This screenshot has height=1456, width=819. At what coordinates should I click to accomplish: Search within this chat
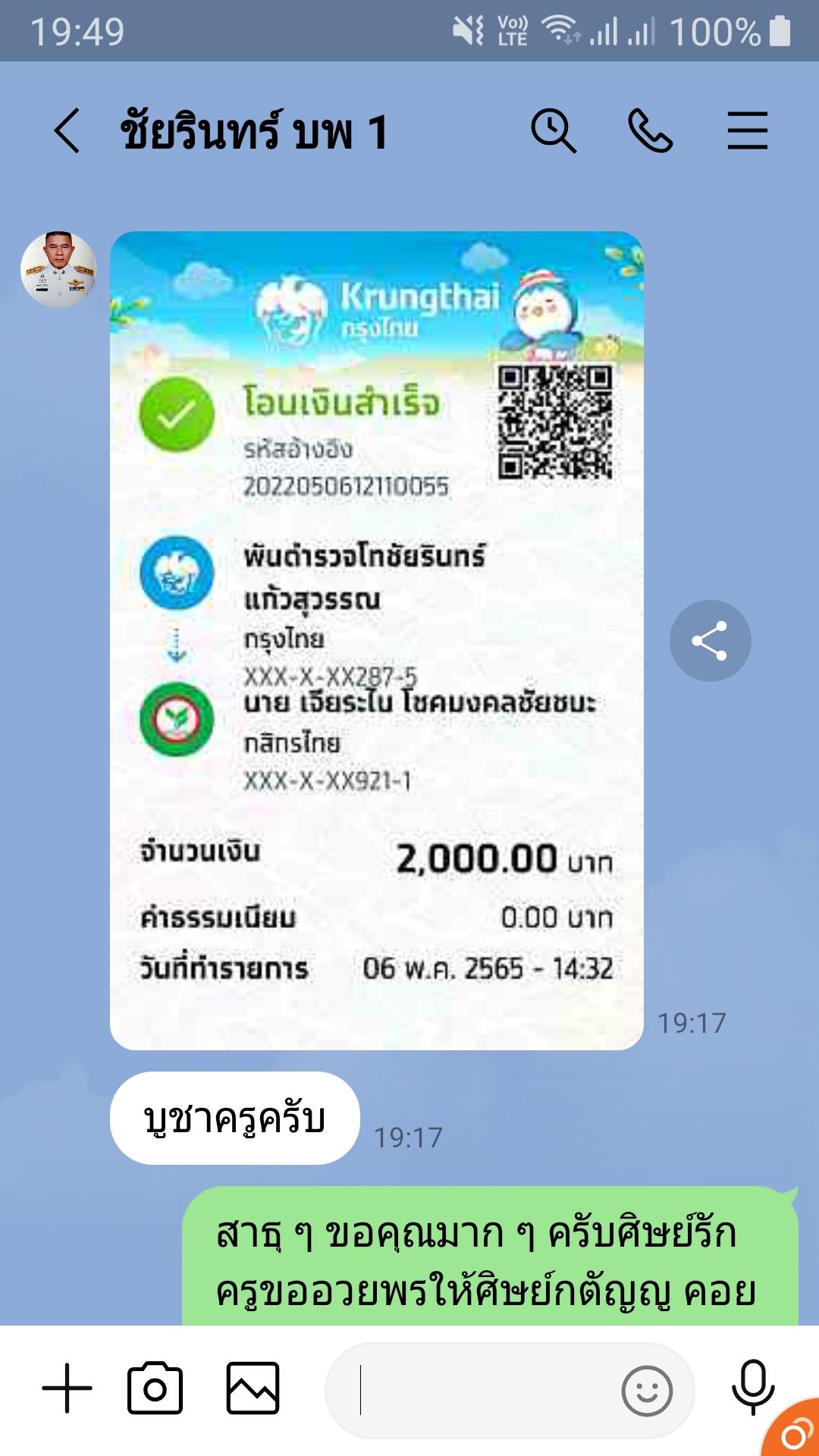tap(554, 130)
